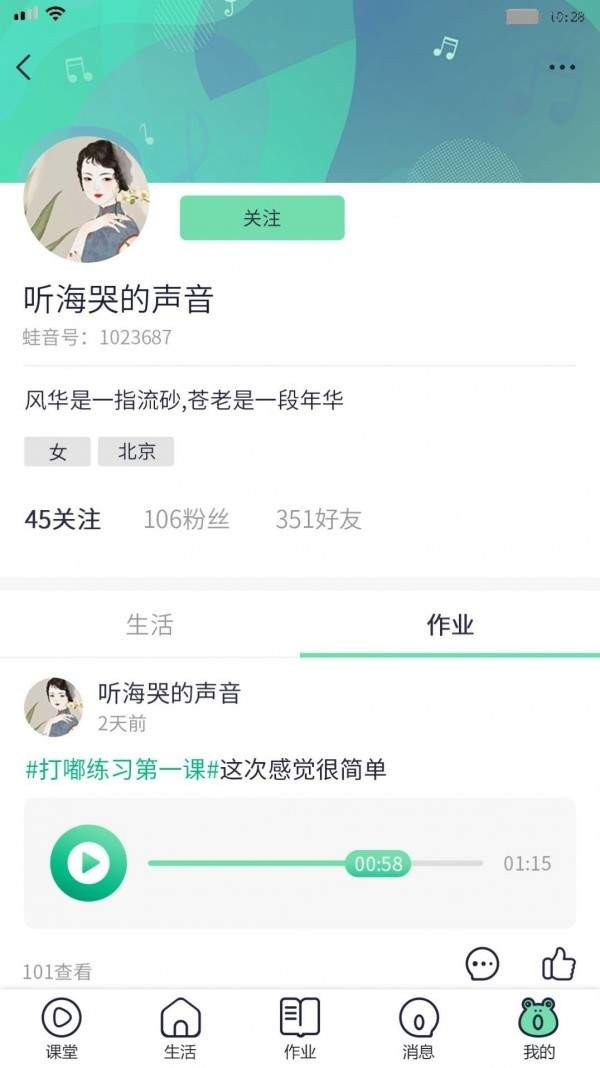Screen dimensions: 600x1068
Task: Switch to 生活 in the bottom navigation
Action: click(x=180, y=1028)
